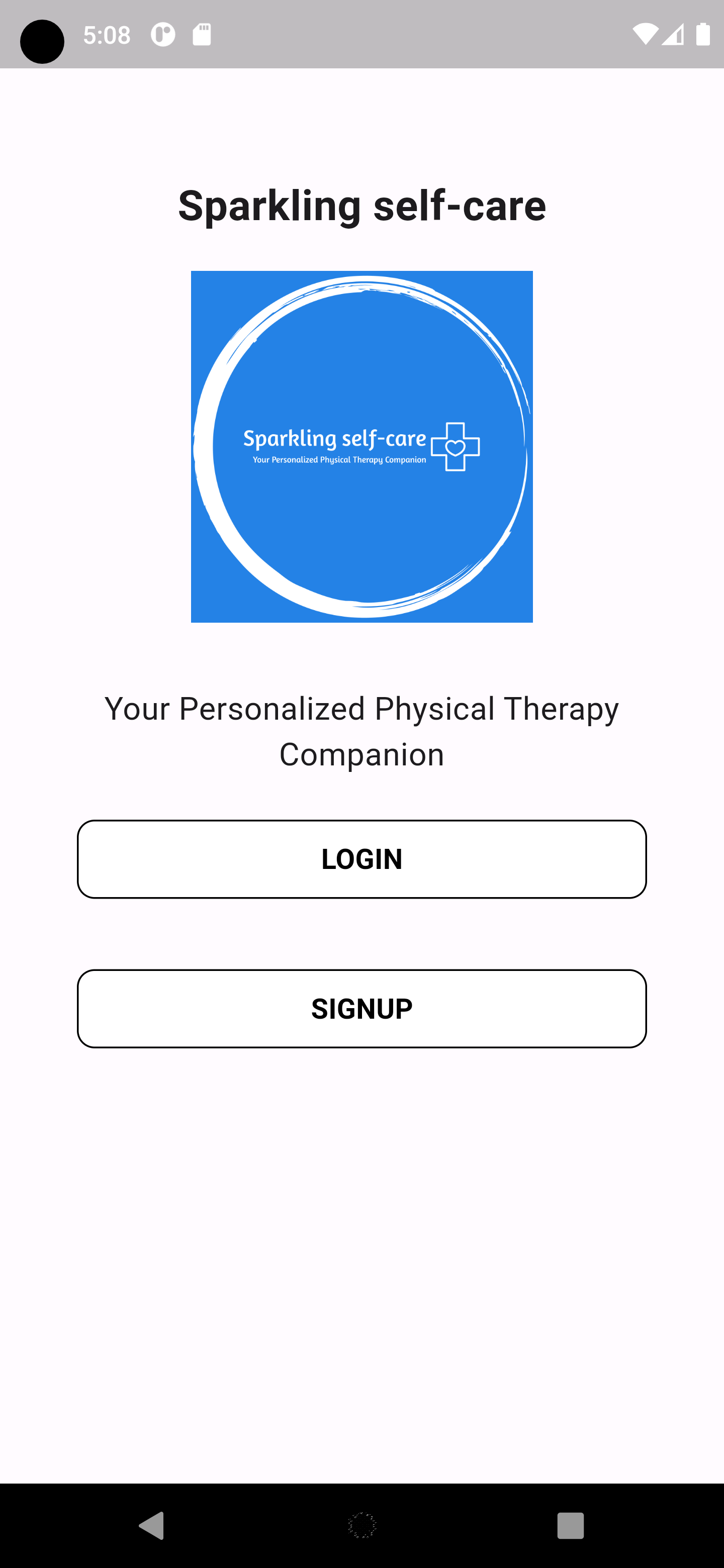
Task: Tap the LOGIN button
Action: tap(361, 859)
